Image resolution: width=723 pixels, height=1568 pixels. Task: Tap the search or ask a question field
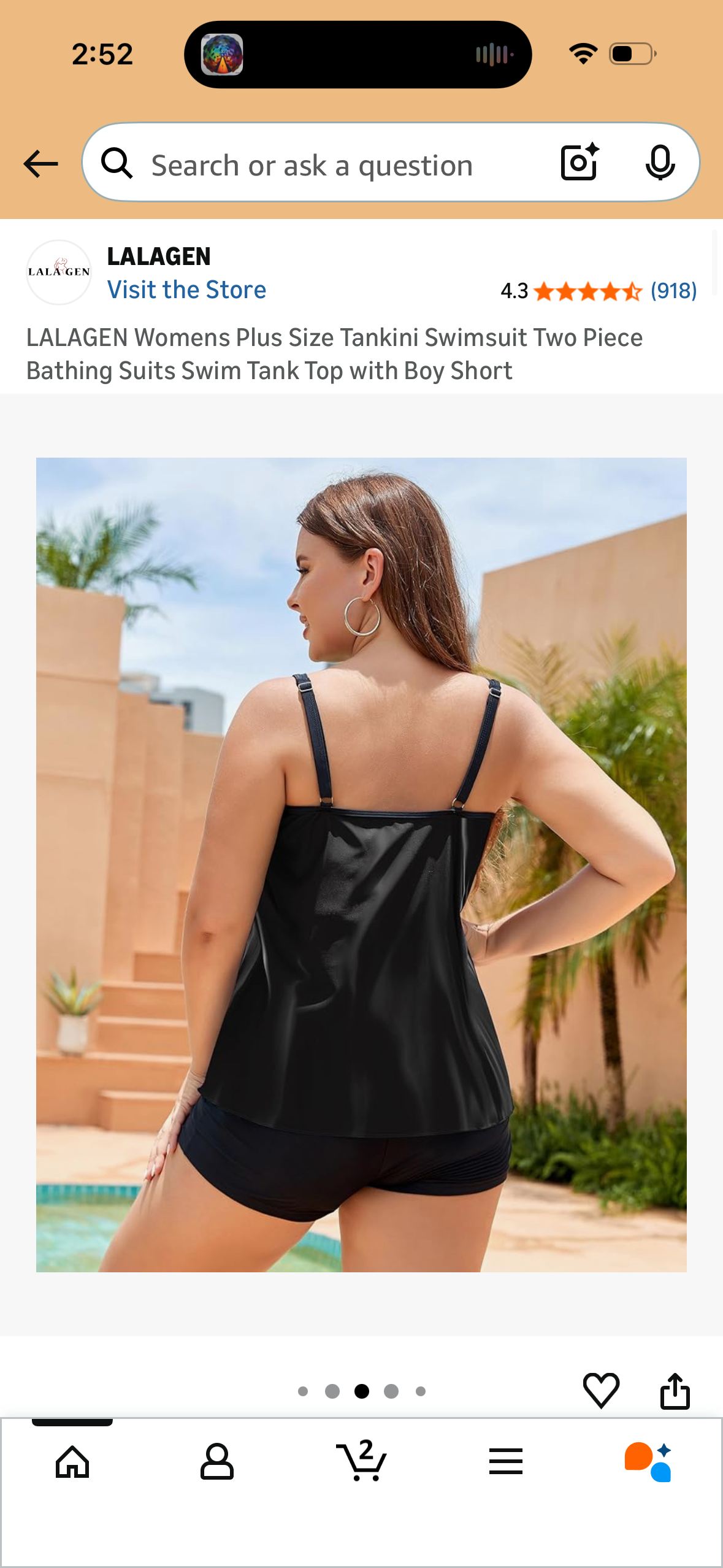pyautogui.click(x=312, y=166)
